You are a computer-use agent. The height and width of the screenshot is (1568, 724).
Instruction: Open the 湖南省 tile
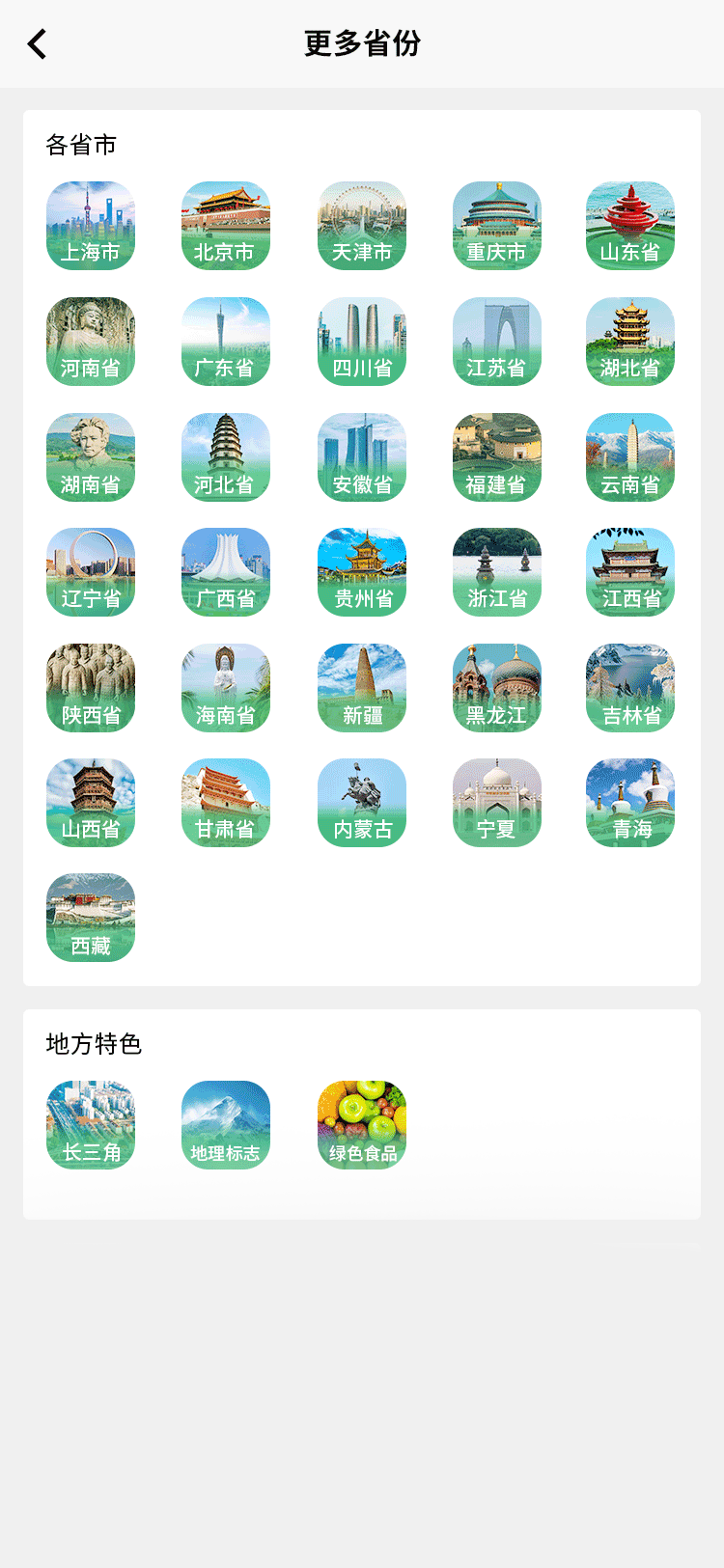click(x=91, y=457)
